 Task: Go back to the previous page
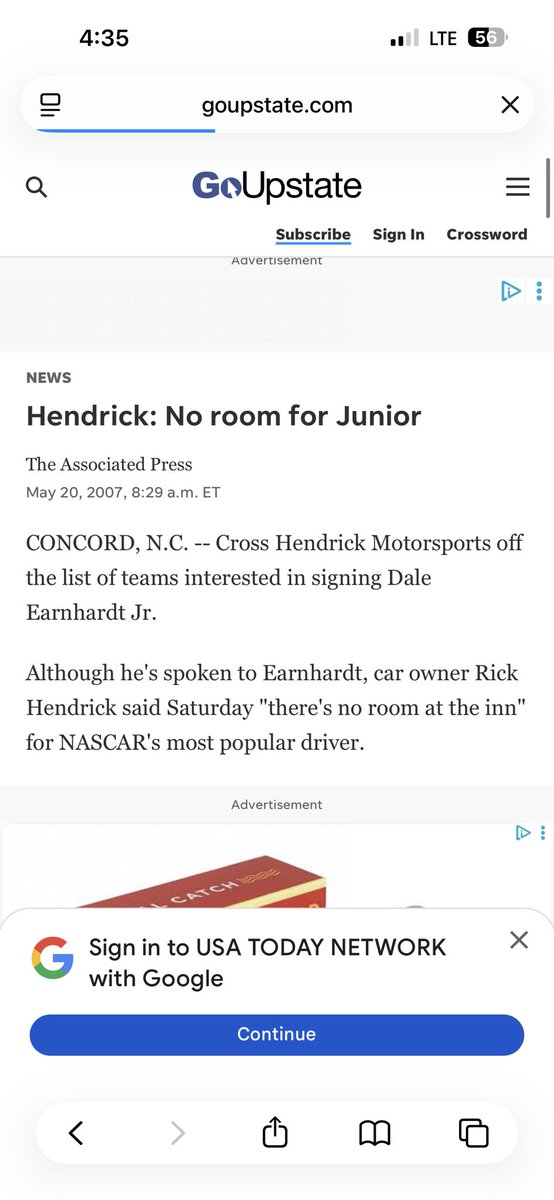pyautogui.click(x=77, y=1132)
